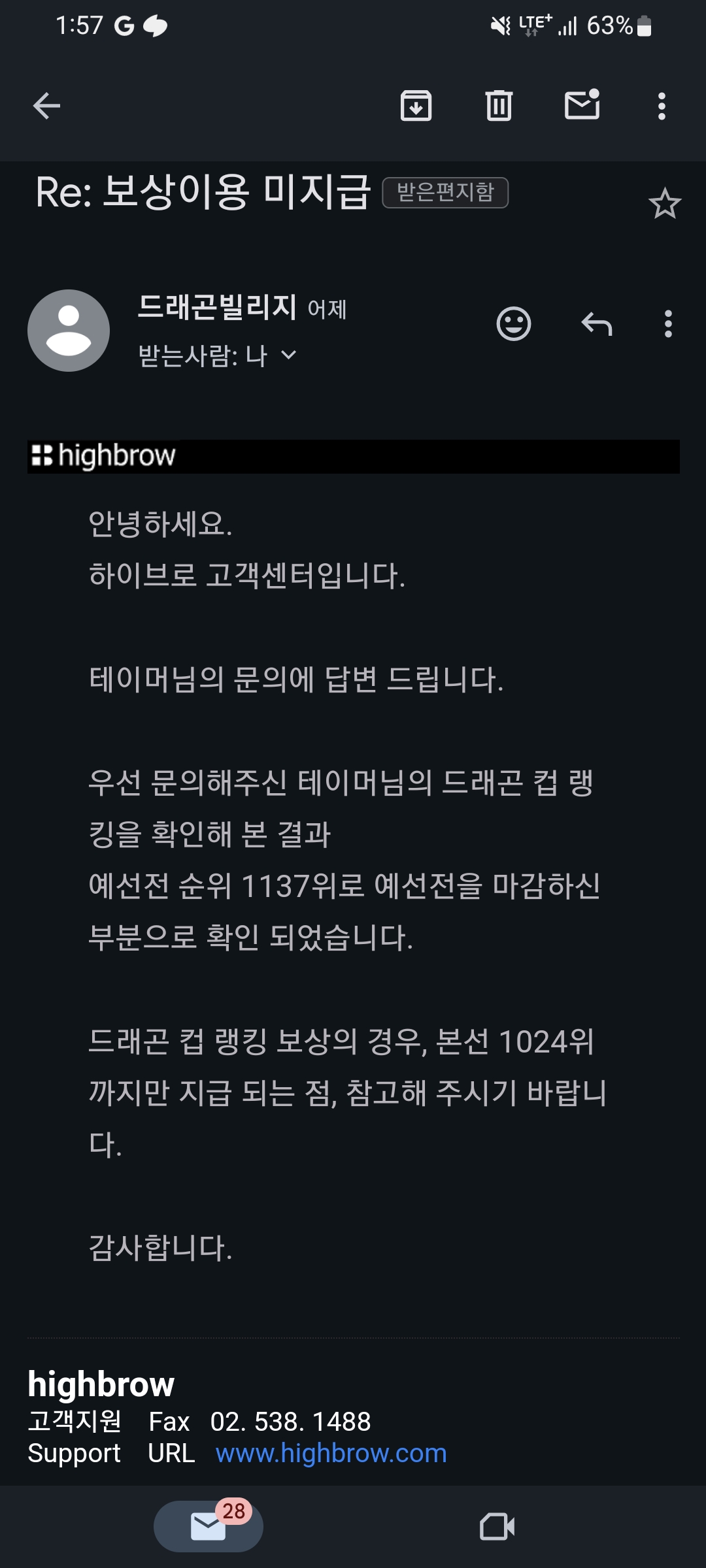This screenshot has height=1568, width=706.
Task: Open the message options menu next to reply
Action: coord(667,323)
